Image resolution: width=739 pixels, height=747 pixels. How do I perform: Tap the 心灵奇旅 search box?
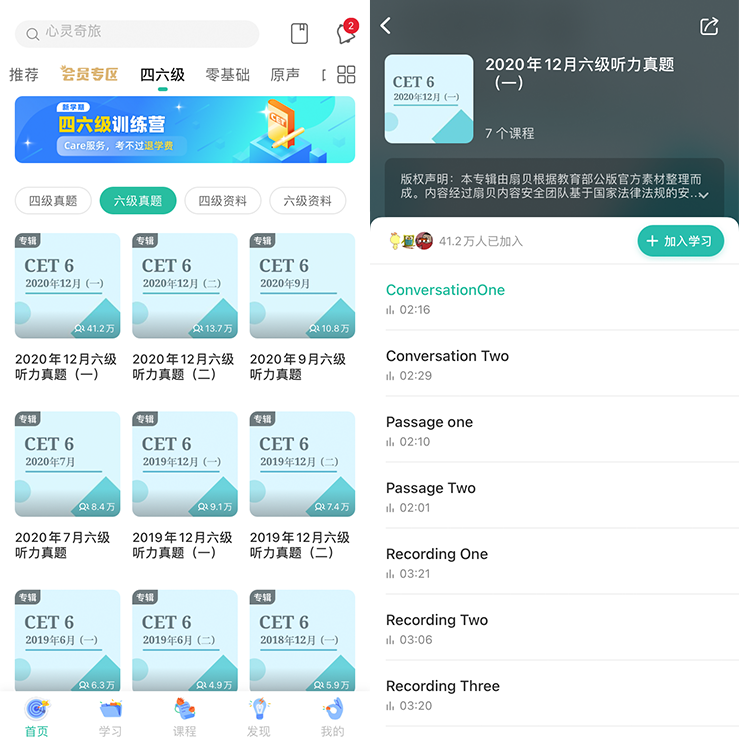coord(137,33)
